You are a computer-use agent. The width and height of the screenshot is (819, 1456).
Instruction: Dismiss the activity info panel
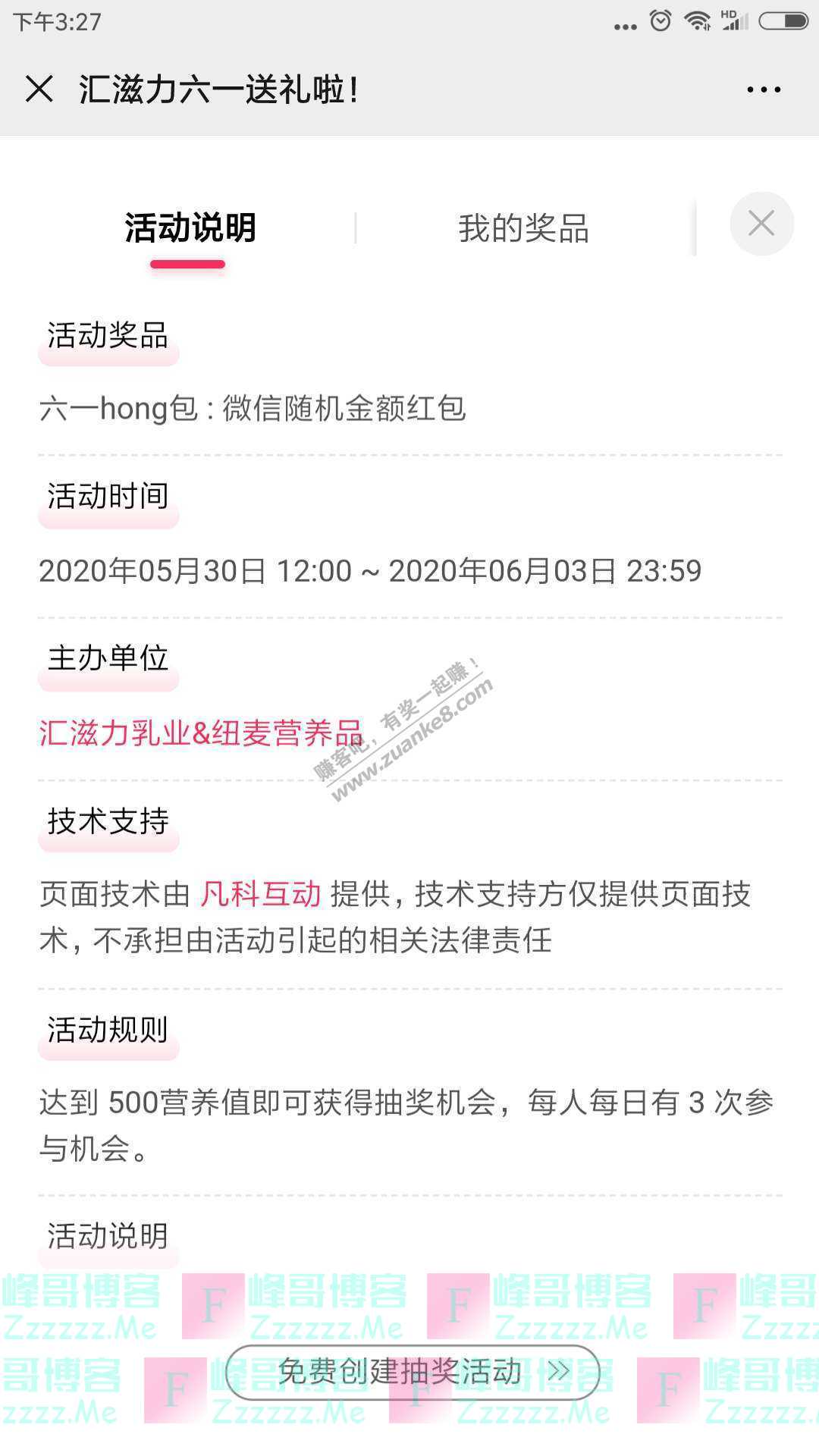pyautogui.click(x=761, y=224)
